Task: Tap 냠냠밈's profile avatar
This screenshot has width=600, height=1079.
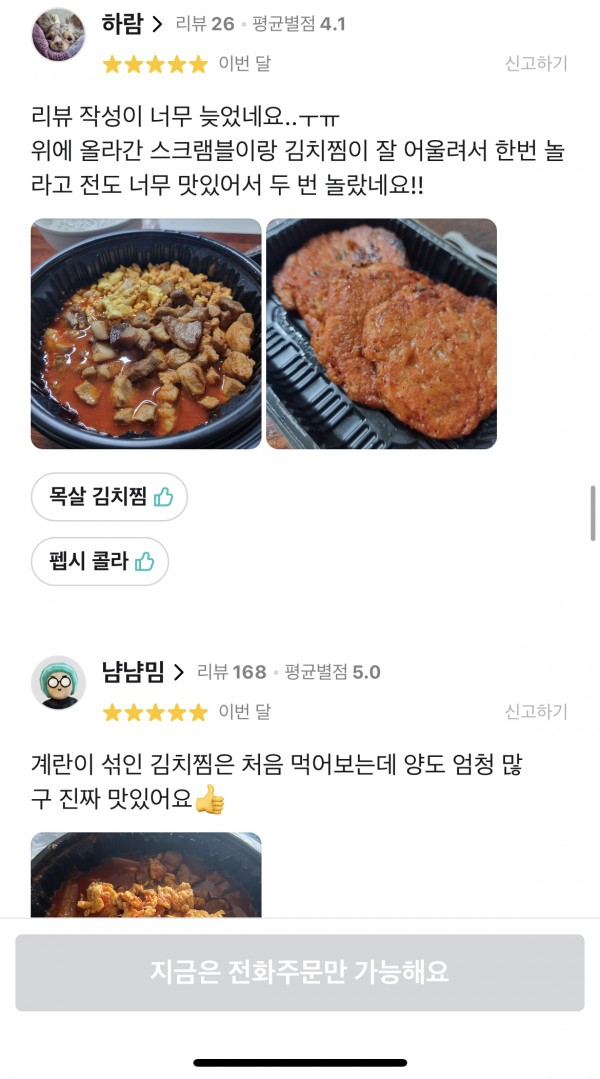Action: [58, 683]
